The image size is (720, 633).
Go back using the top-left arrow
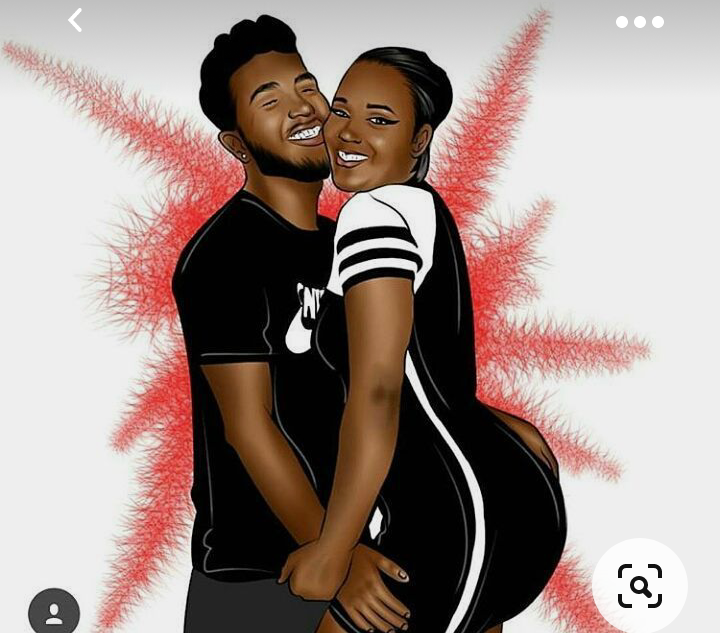pos(75,20)
